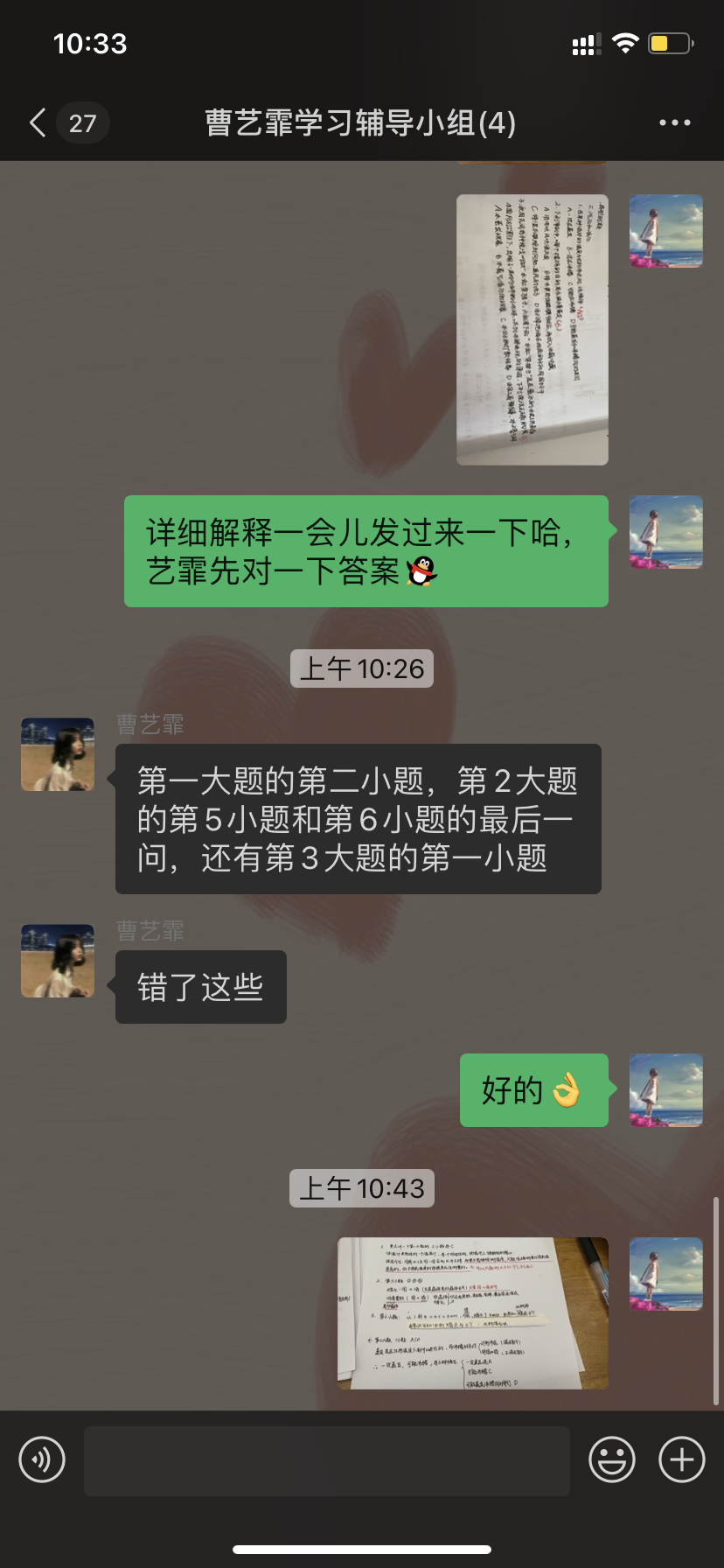Tap the message text field
Screen dimensions: 724x1568
tap(327, 1460)
